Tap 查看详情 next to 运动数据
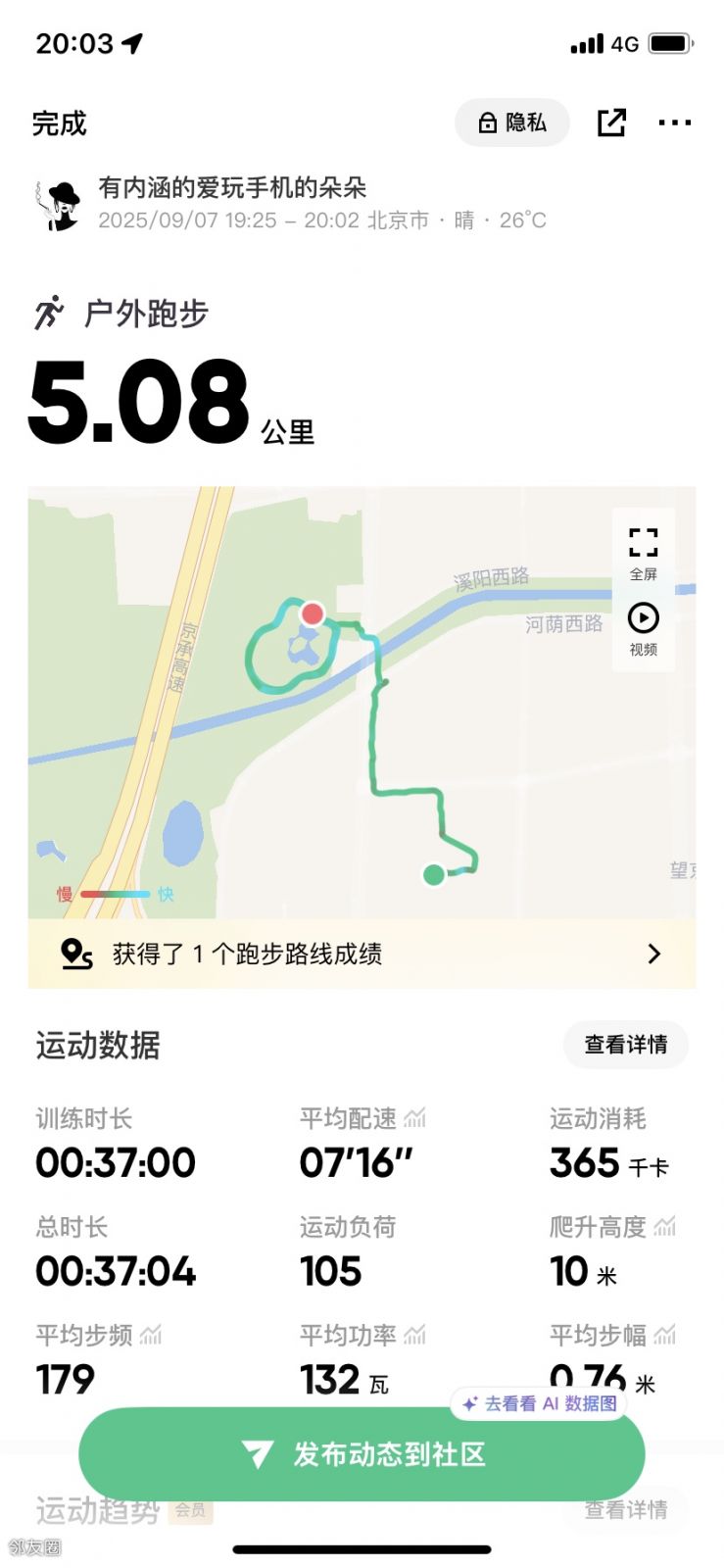Image resolution: width=724 pixels, height=1568 pixels. point(625,1045)
